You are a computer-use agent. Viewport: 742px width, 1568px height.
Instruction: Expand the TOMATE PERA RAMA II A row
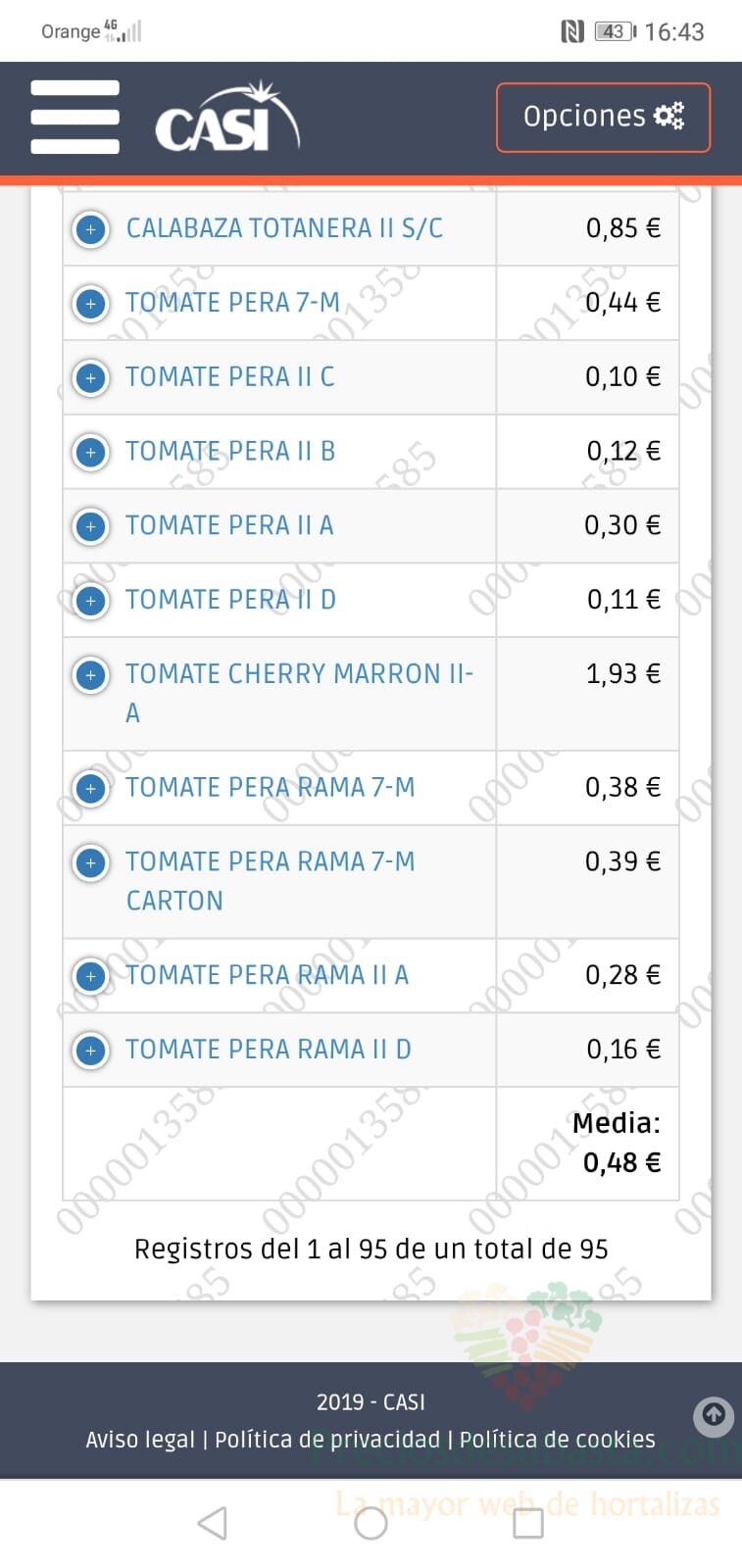(x=91, y=977)
